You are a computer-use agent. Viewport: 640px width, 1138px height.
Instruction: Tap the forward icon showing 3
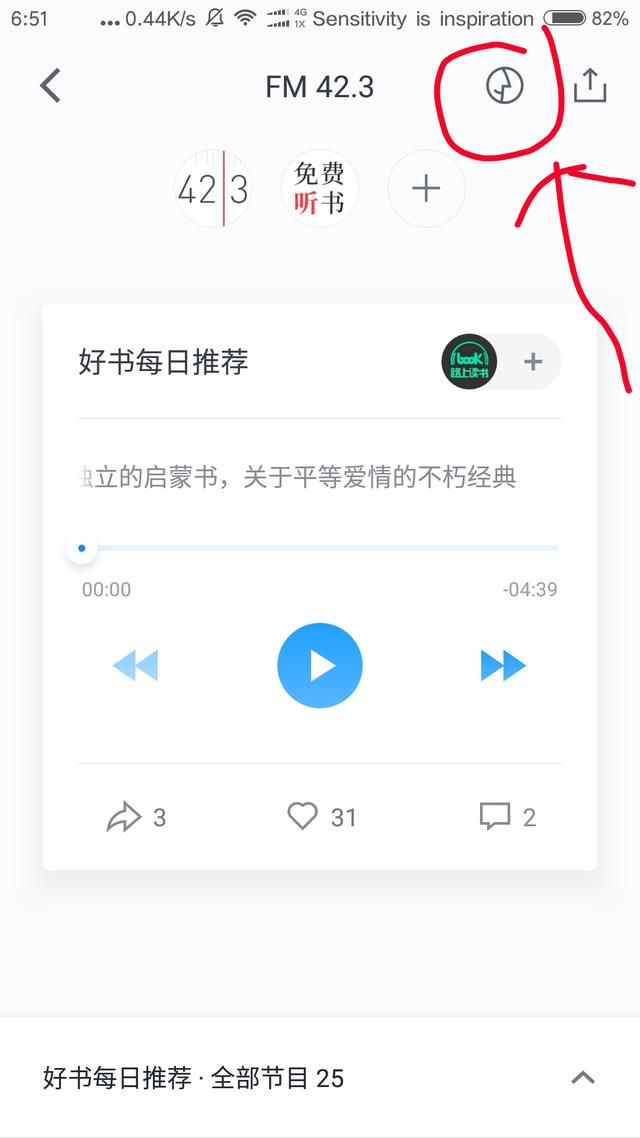pyautogui.click(x=136, y=817)
